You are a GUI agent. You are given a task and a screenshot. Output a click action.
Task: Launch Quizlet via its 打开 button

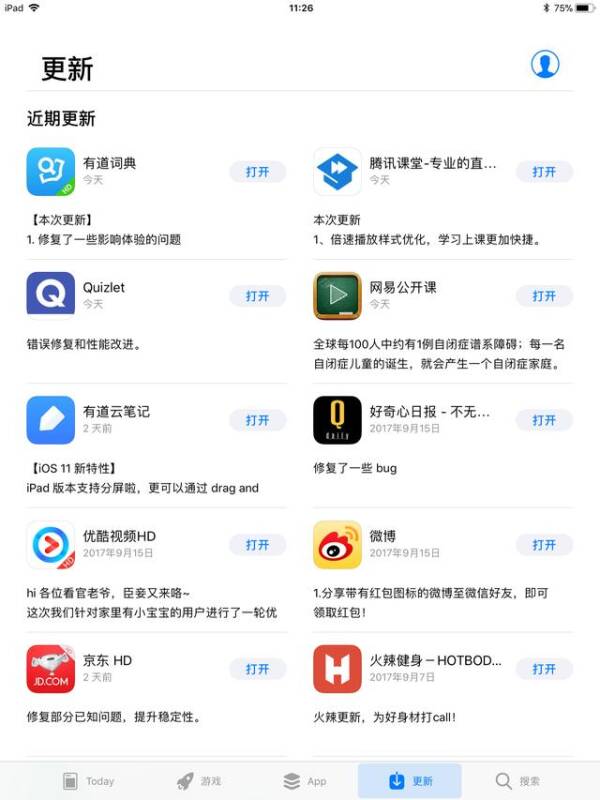(257, 296)
